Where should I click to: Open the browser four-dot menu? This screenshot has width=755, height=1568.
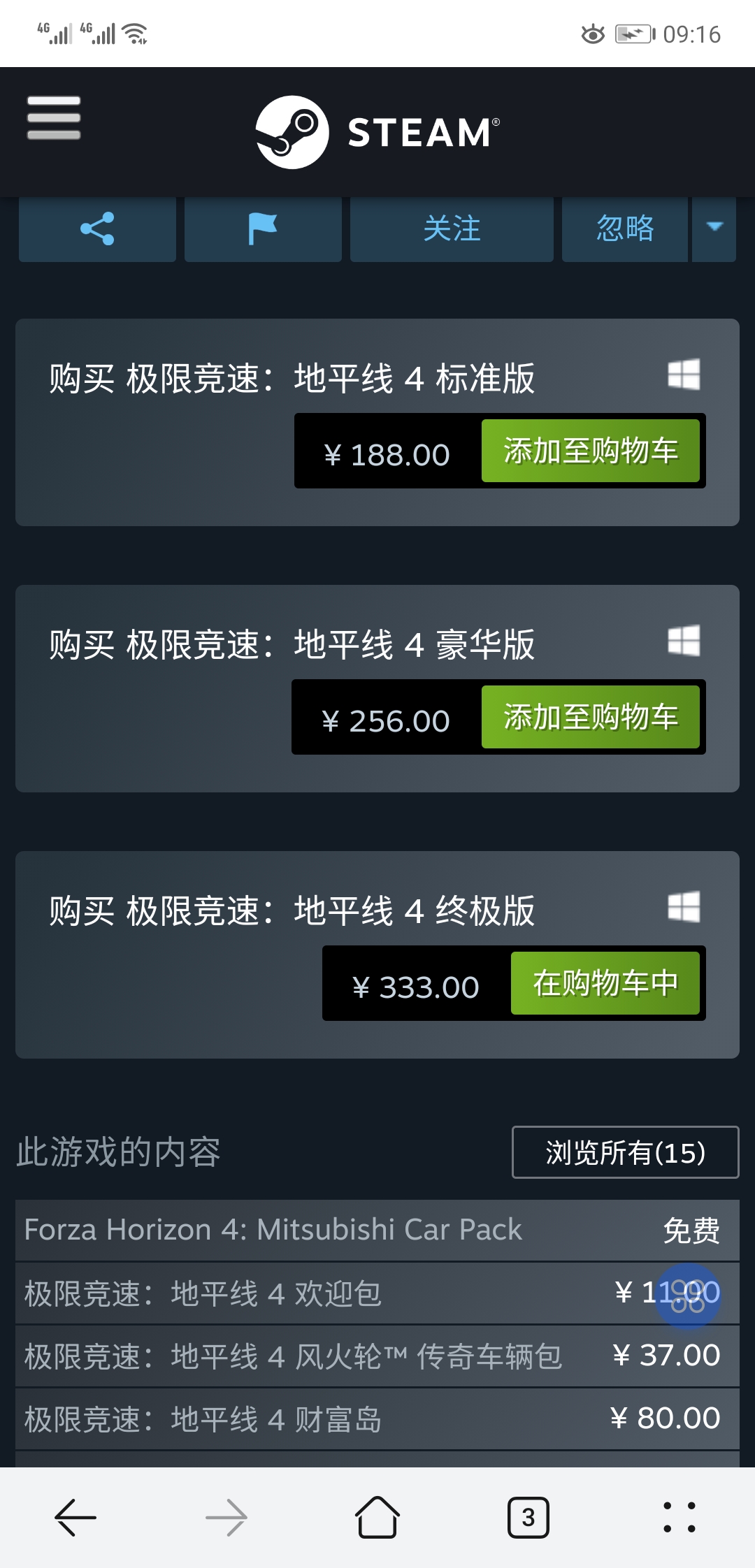click(x=679, y=1518)
